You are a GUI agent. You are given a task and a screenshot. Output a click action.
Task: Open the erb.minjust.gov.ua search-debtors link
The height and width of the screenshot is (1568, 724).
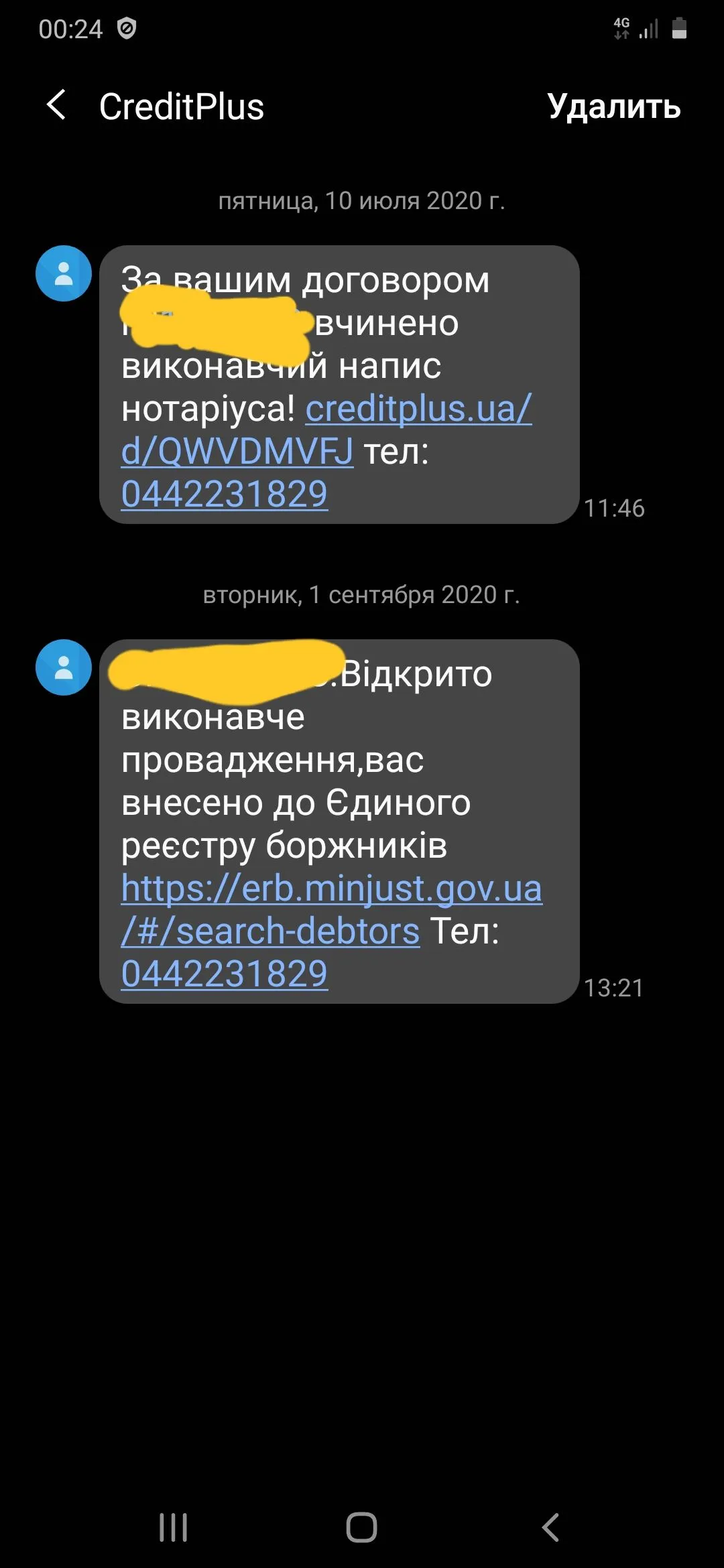[x=331, y=890]
